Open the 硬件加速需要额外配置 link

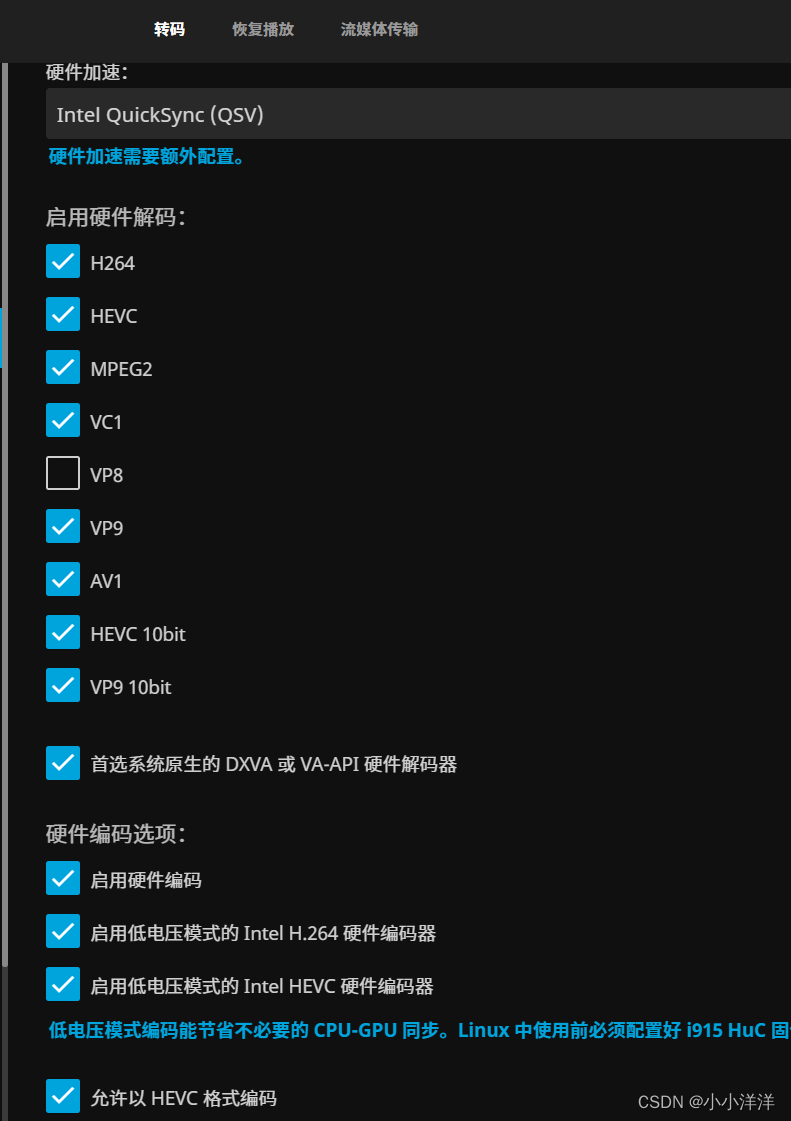[146, 156]
